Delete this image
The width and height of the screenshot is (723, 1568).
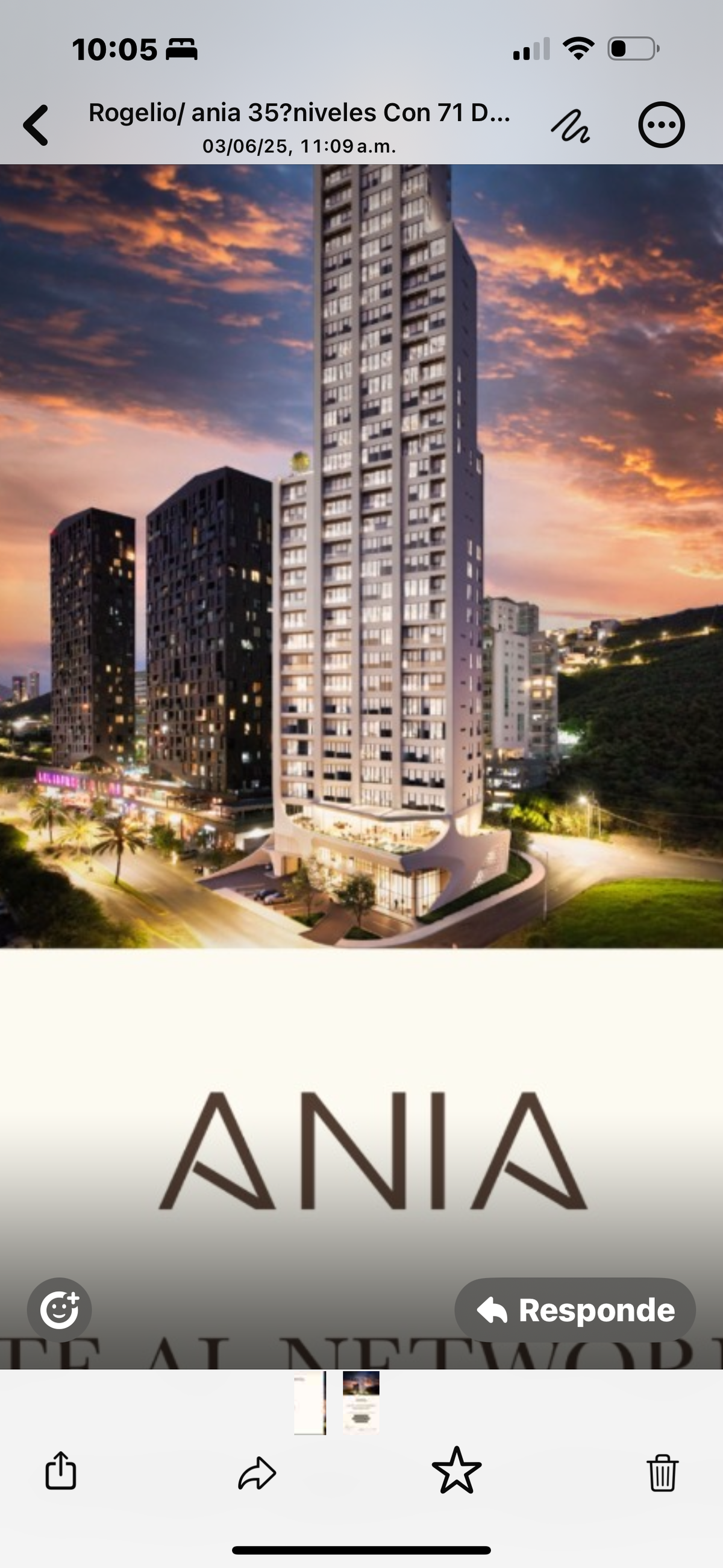[662, 1472]
